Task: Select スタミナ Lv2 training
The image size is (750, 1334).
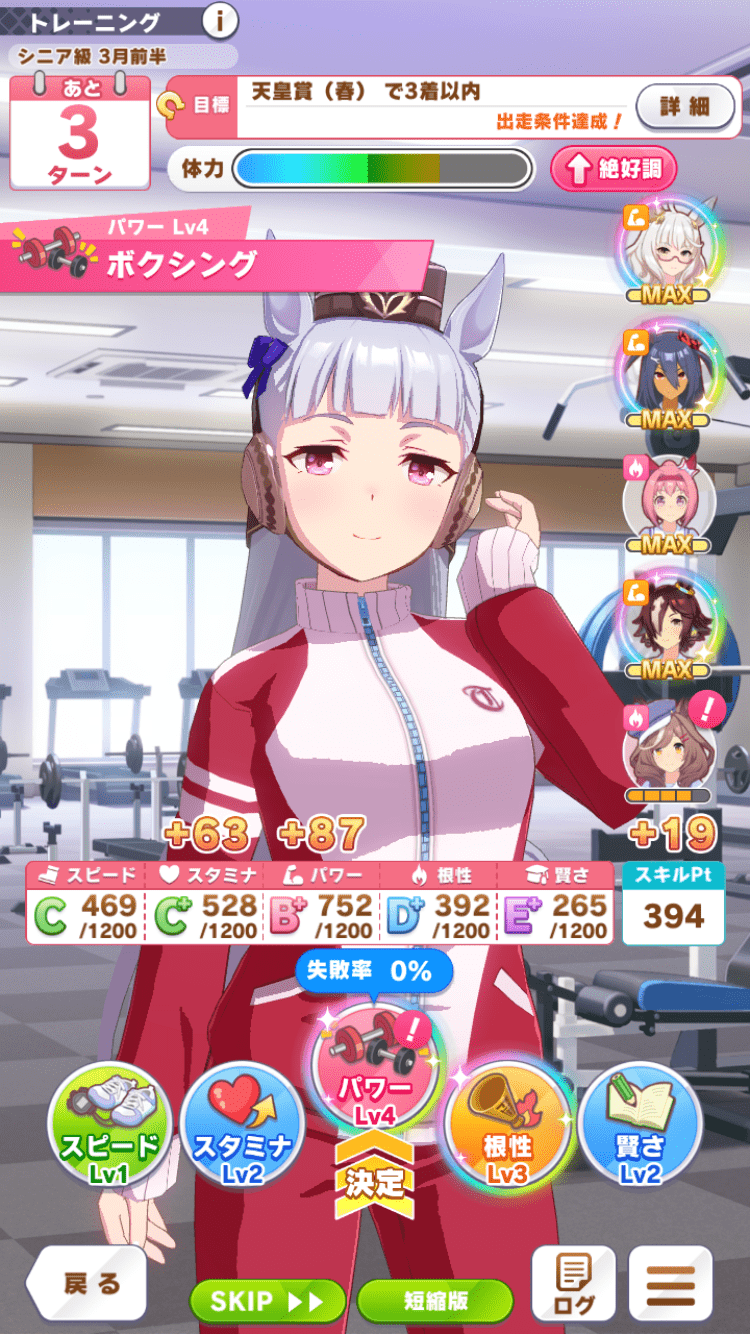Action: pyautogui.click(x=242, y=1126)
